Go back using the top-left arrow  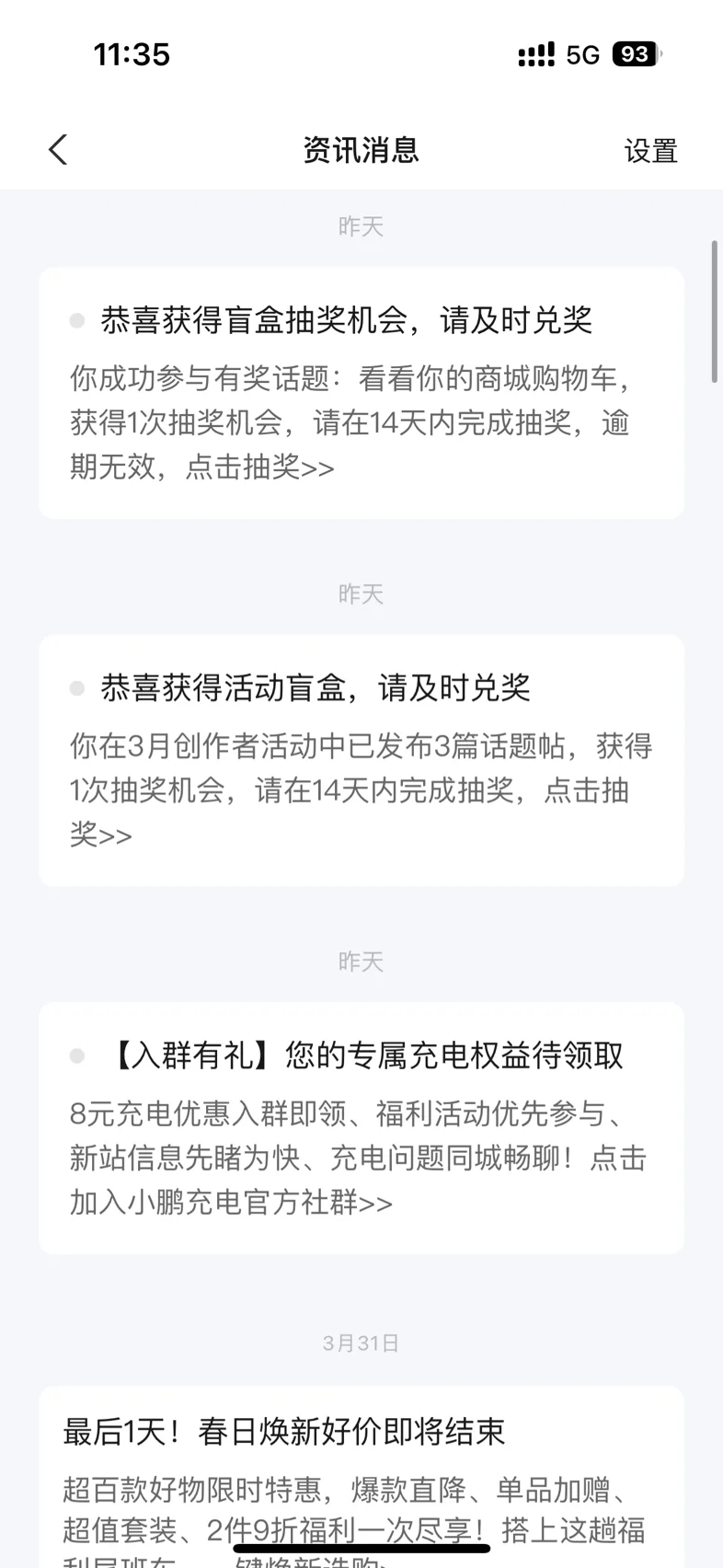(58, 150)
